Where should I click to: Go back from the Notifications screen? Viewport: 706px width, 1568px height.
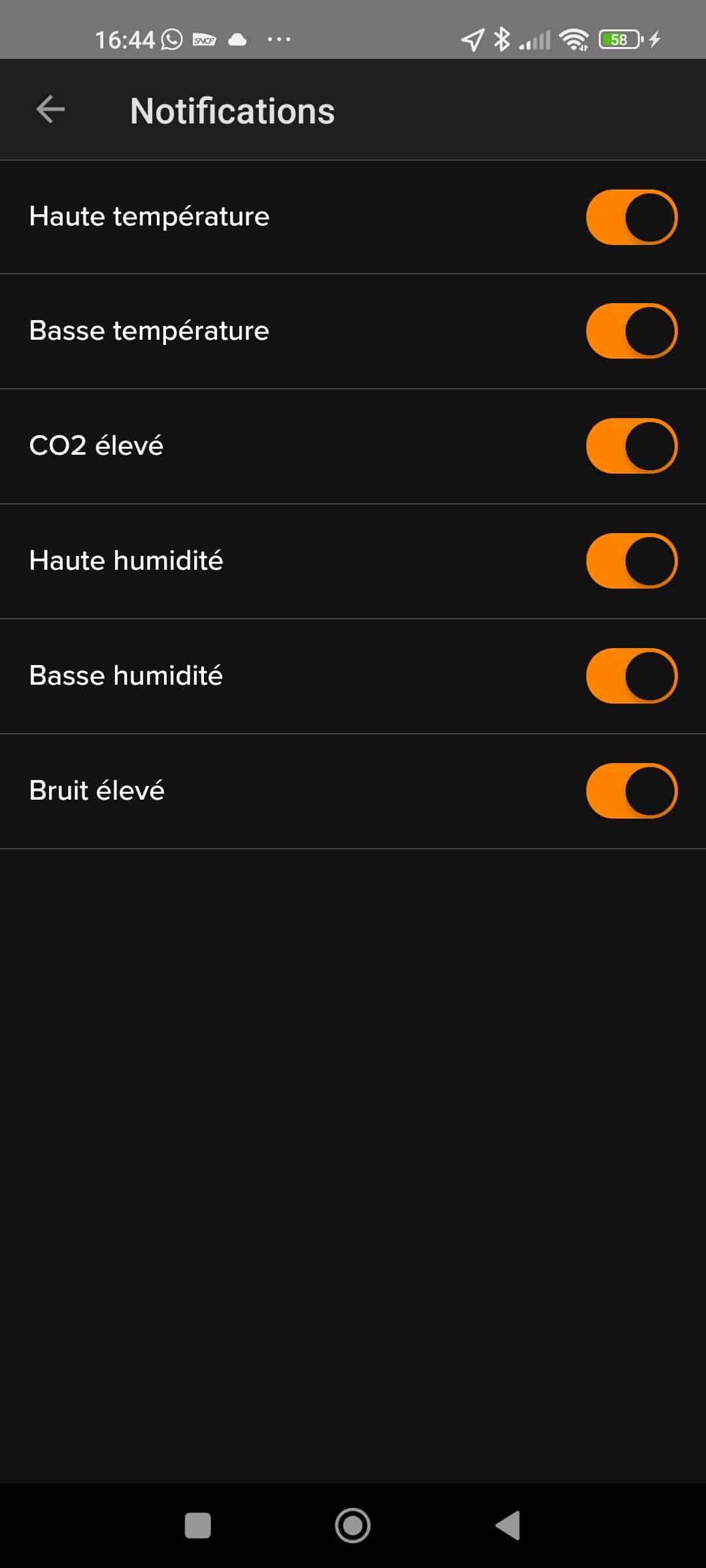point(50,110)
